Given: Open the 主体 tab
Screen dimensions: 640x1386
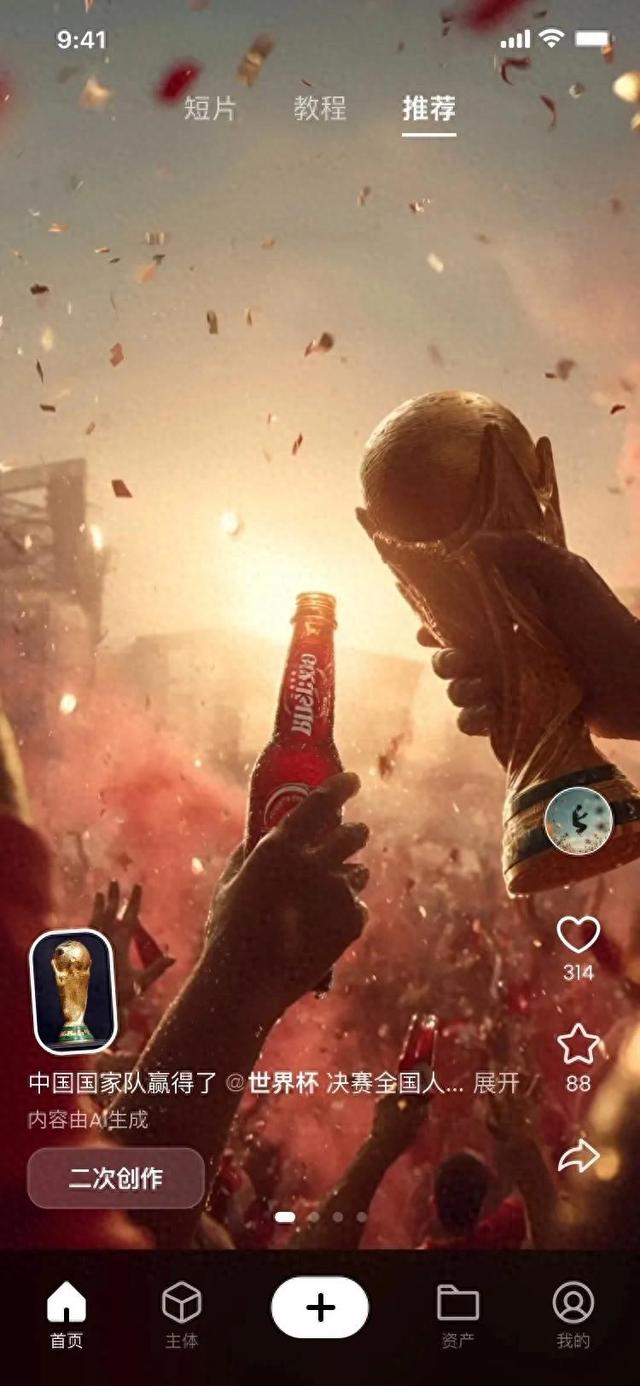Looking at the screenshot, I should tap(182, 1315).
